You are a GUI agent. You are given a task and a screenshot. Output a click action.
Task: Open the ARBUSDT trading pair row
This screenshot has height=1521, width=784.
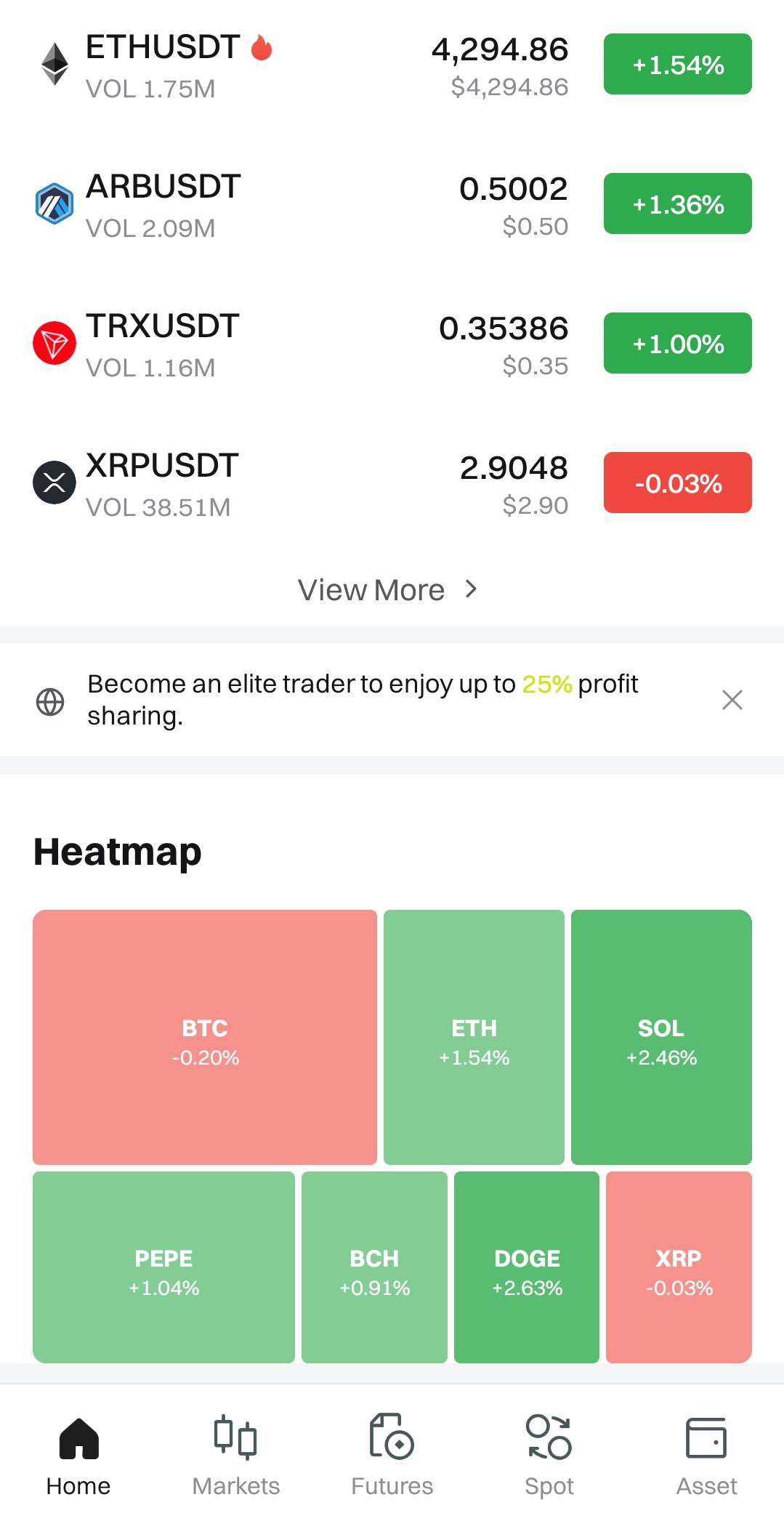point(291,205)
